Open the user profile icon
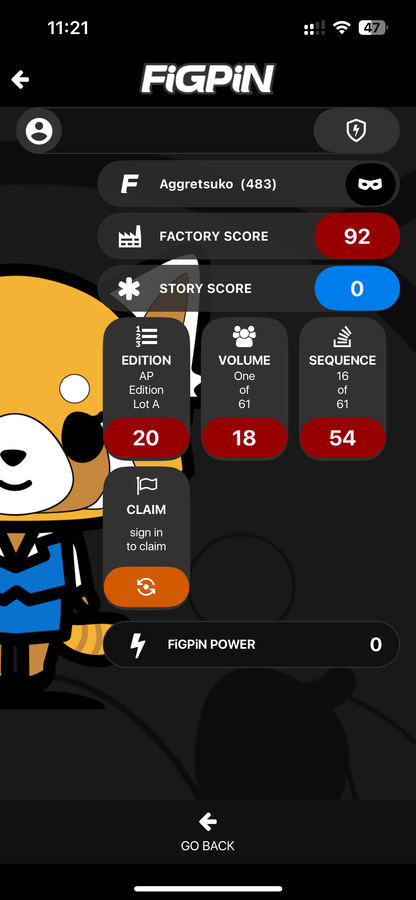This screenshot has height=900, width=416. 39,130
